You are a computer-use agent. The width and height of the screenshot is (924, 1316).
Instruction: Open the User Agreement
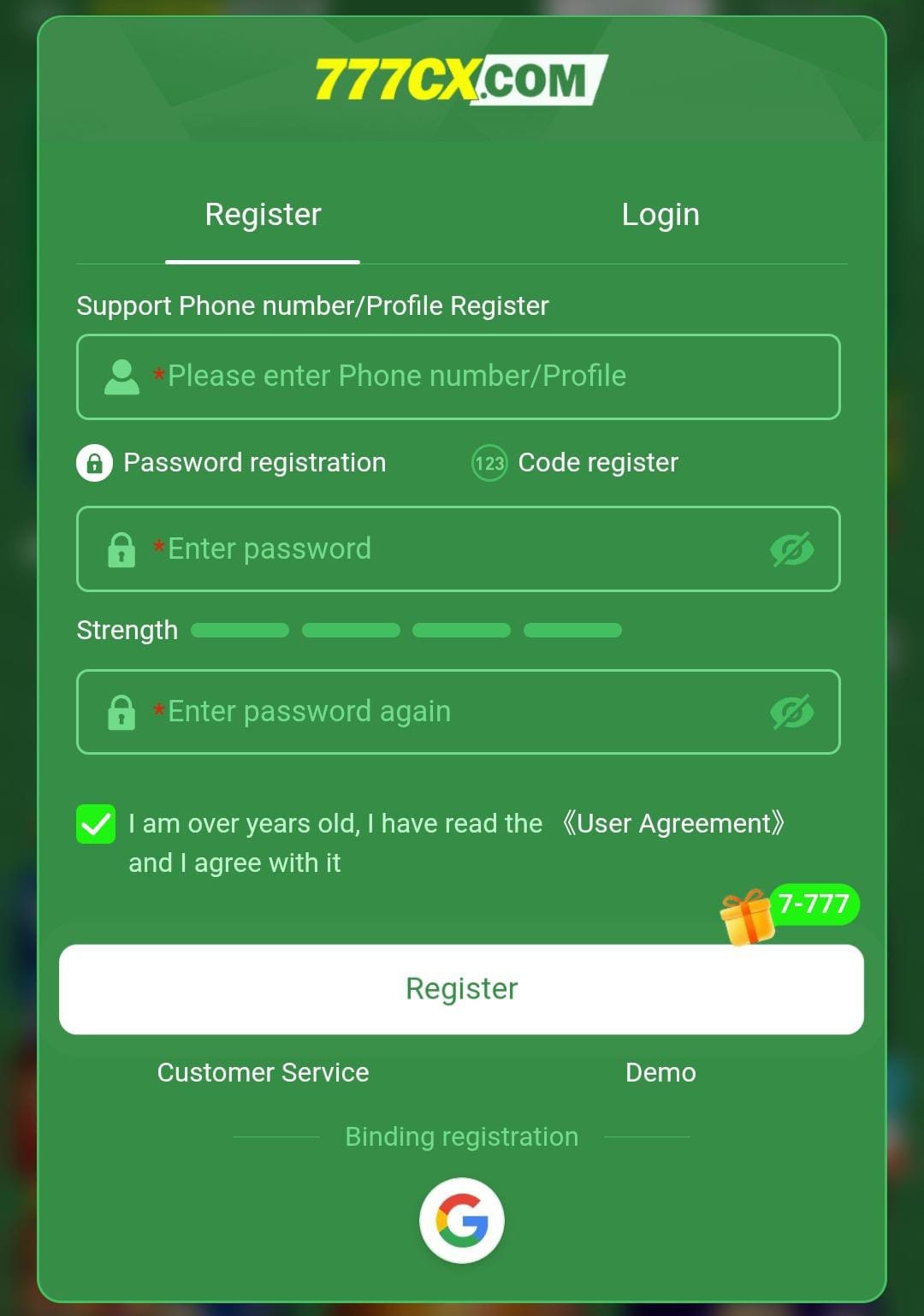click(x=675, y=823)
